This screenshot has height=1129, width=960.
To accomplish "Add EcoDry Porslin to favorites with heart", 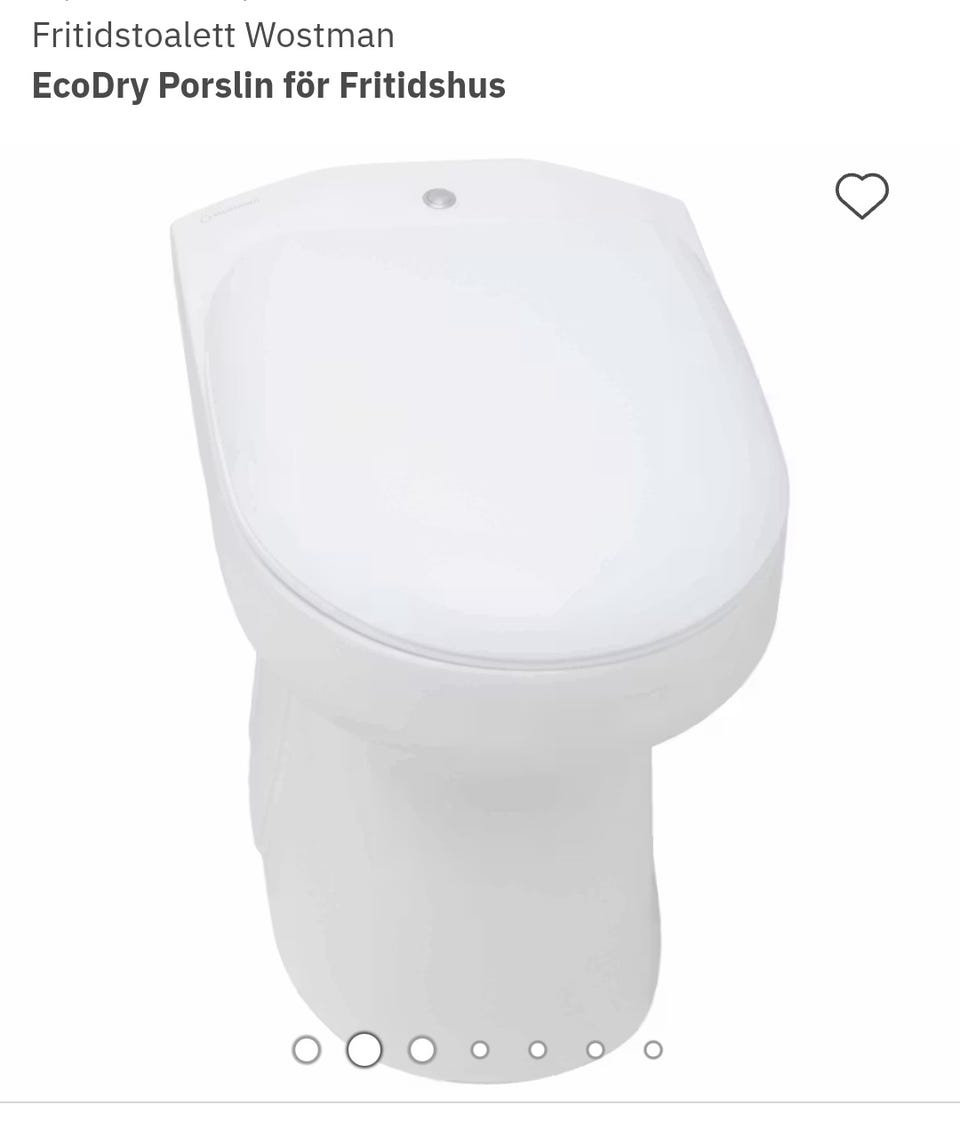I will (x=861, y=196).
